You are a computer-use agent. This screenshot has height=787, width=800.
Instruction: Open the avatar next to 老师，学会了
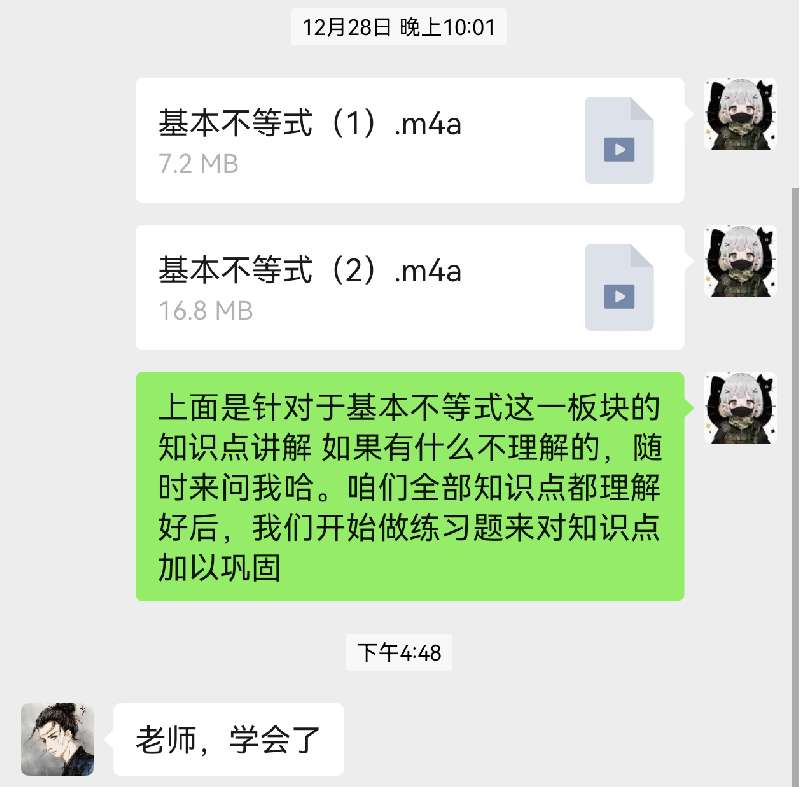click(58, 739)
